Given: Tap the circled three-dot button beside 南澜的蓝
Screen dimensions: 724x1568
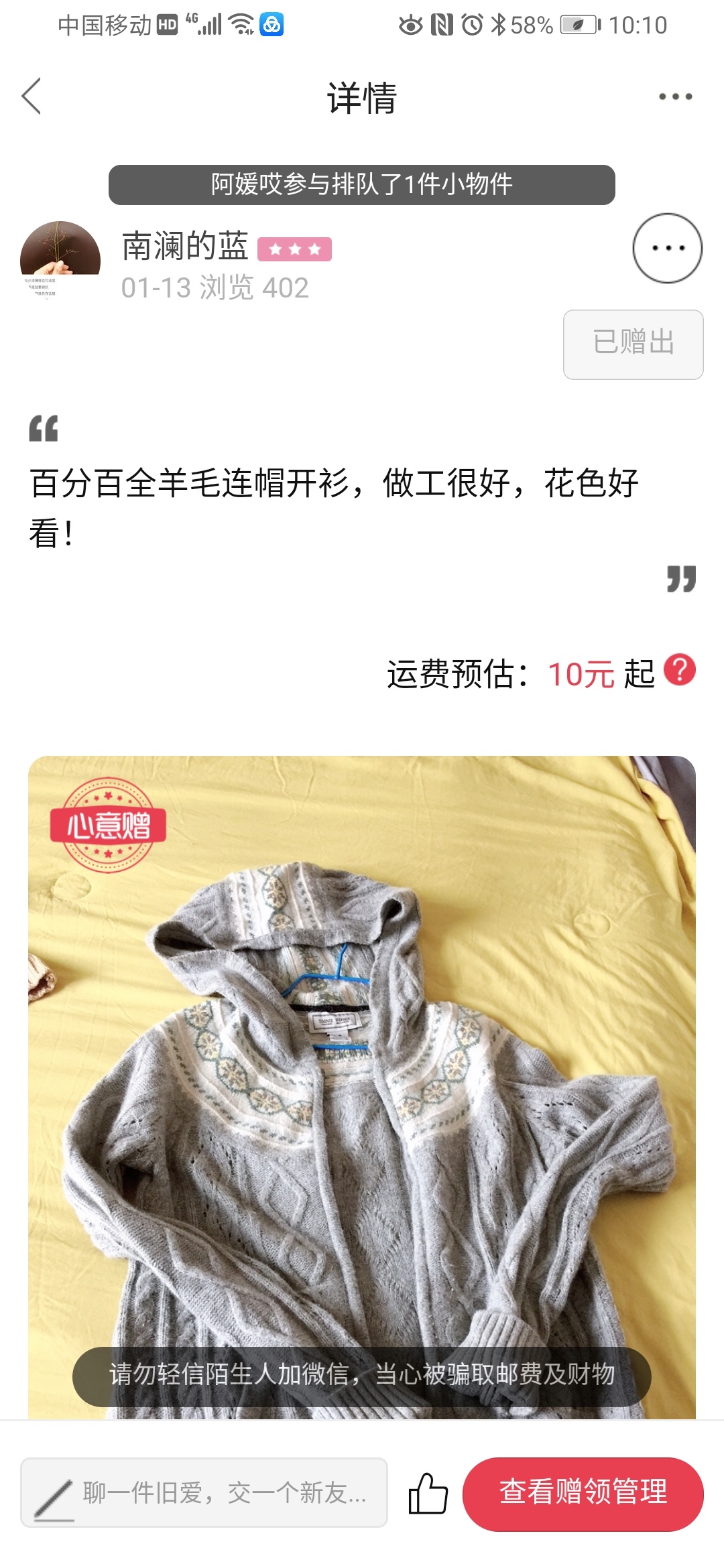Looking at the screenshot, I should (668, 248).
